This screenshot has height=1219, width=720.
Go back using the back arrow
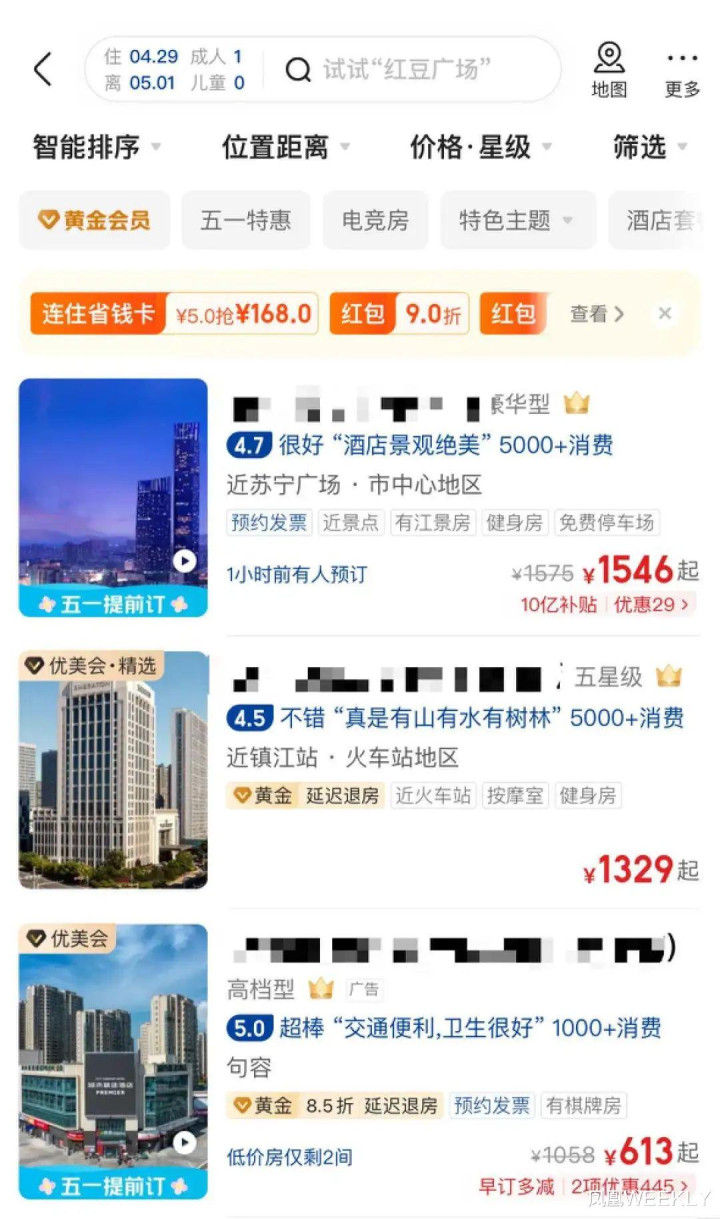pyautogui.click(x=42, y=70)
